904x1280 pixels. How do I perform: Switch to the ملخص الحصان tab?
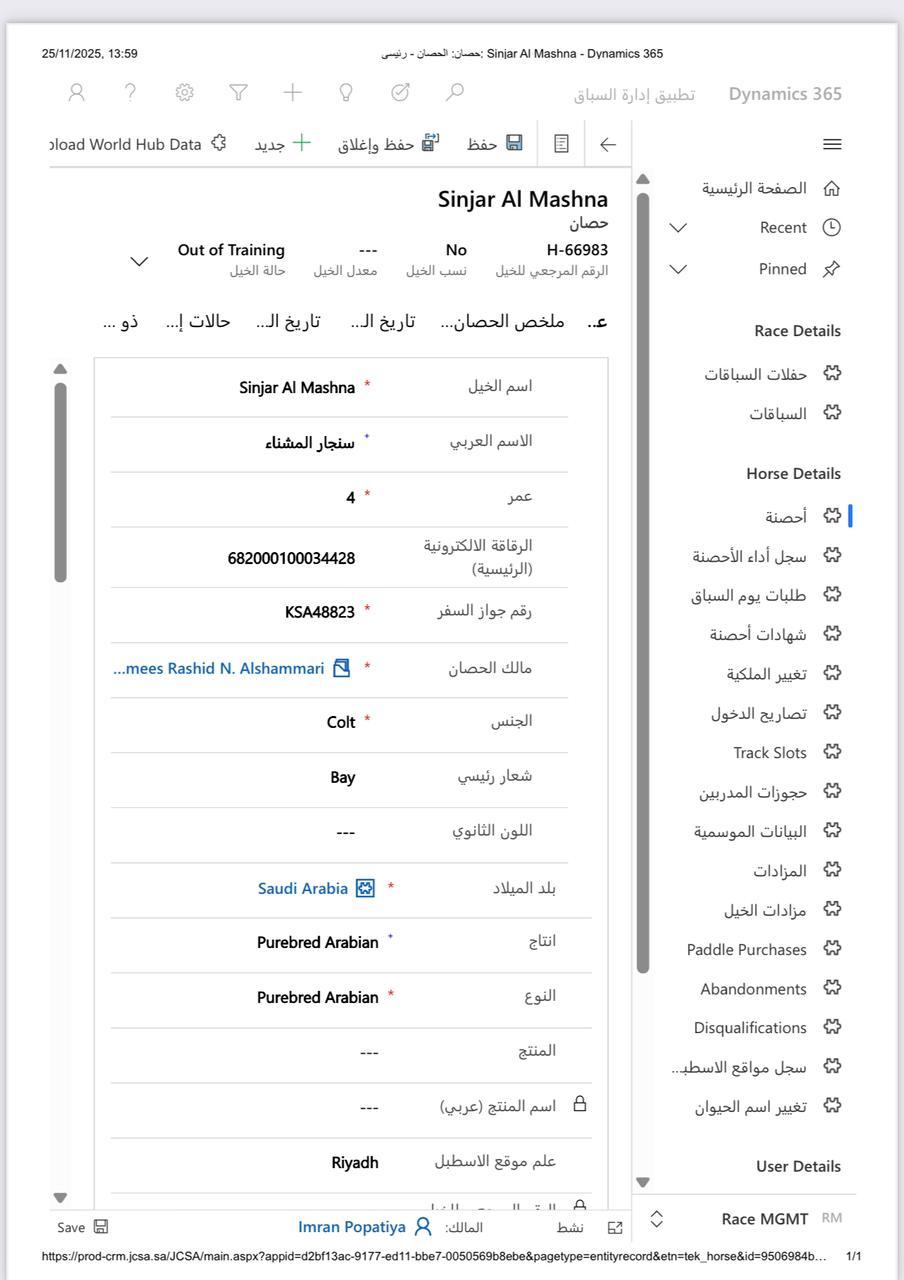coord(502,321)
